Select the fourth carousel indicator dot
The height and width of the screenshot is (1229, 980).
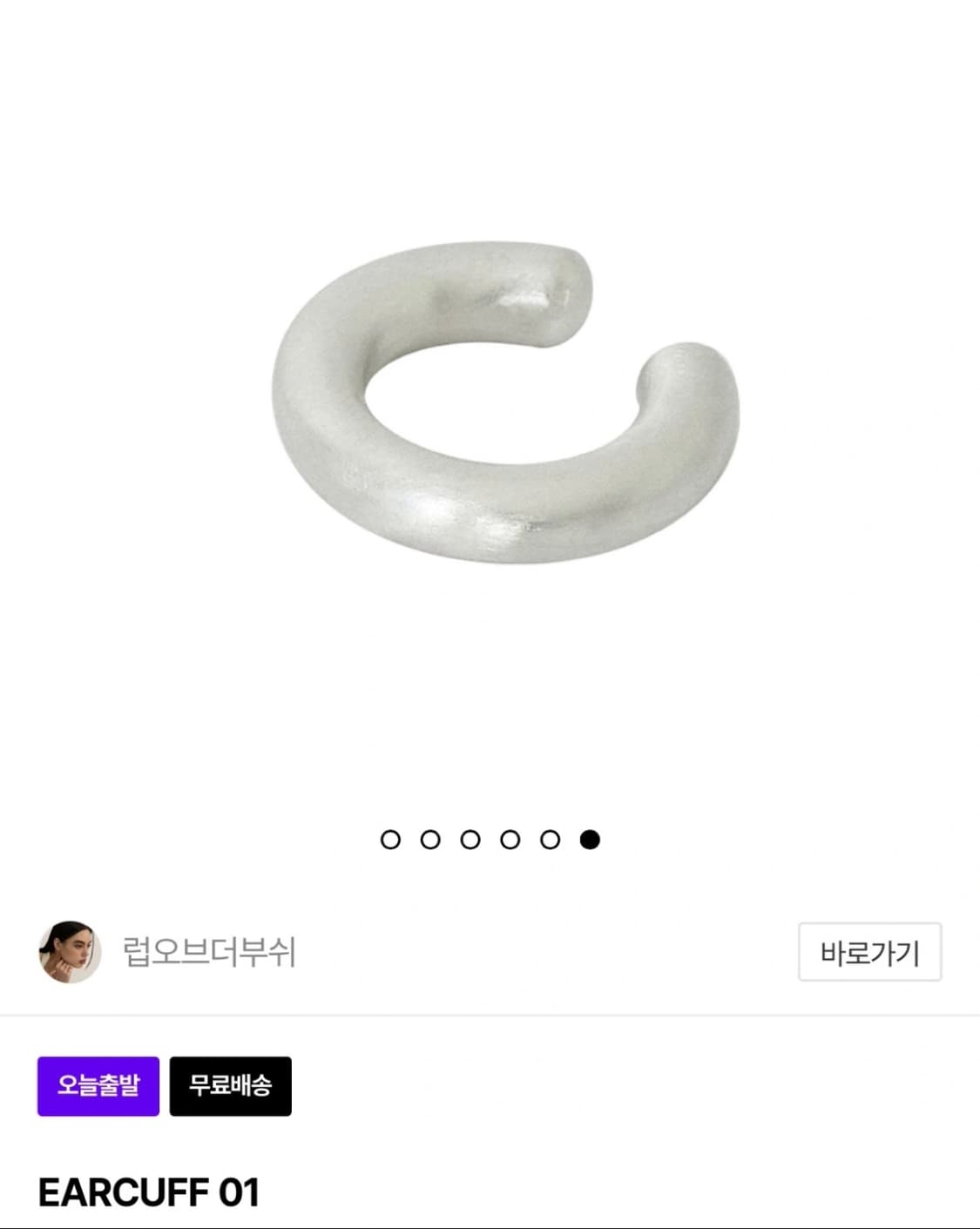[510, 840]
